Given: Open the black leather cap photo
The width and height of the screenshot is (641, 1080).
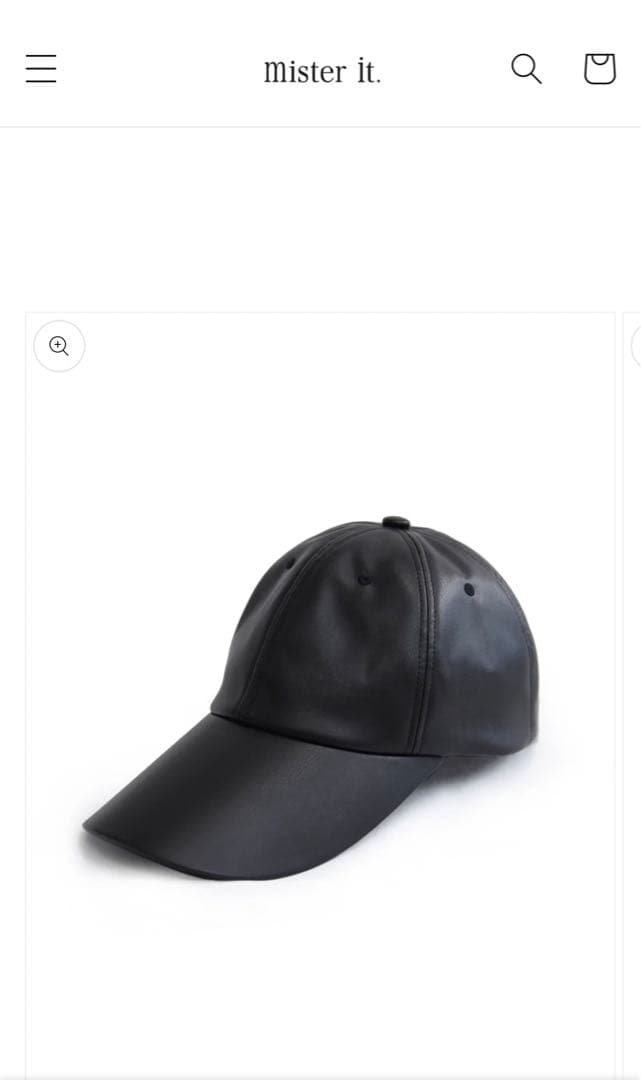Looking at the screenshot, I should (x=320, y=700).
